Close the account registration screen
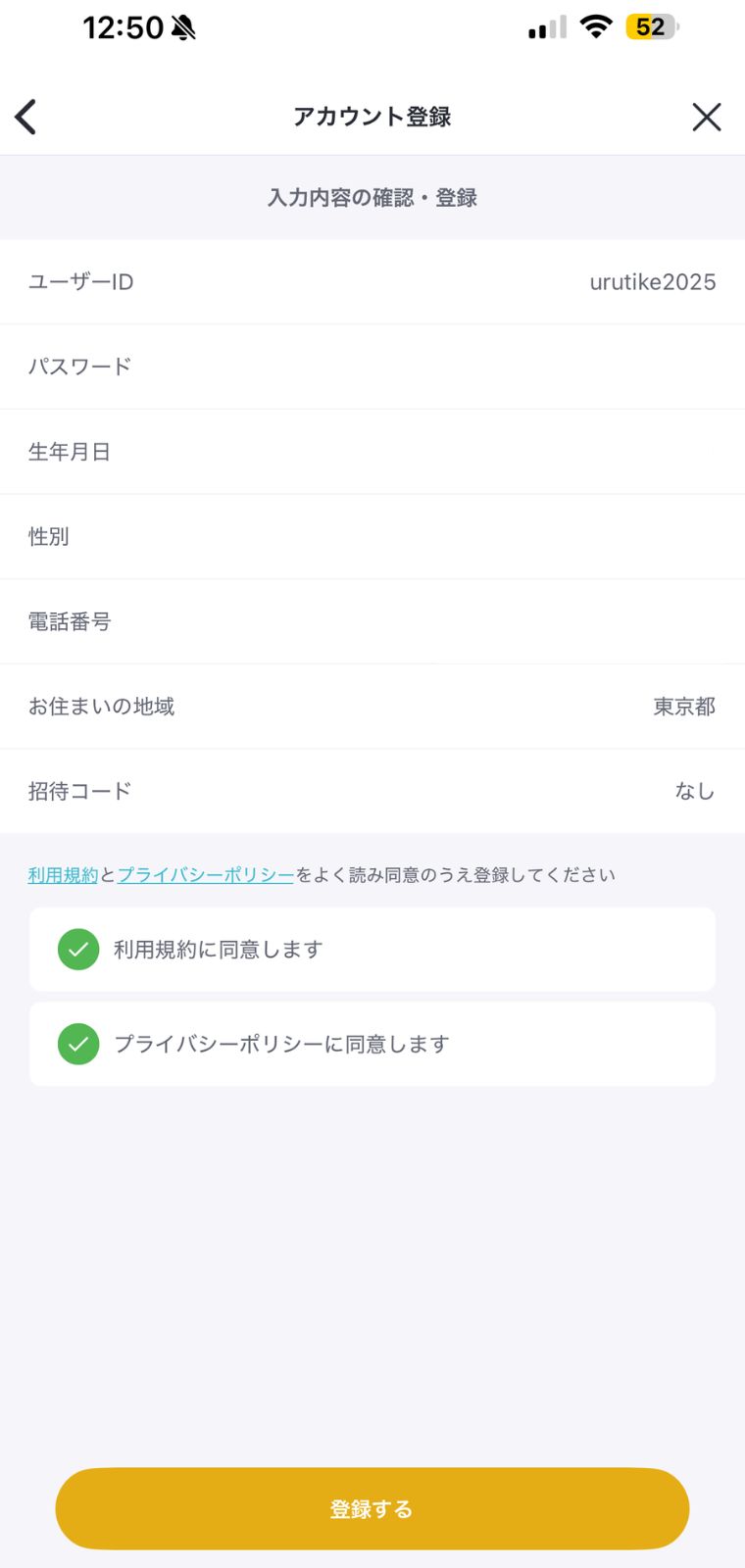This screenshot has width=745, height=1568. tap(707, 117)
